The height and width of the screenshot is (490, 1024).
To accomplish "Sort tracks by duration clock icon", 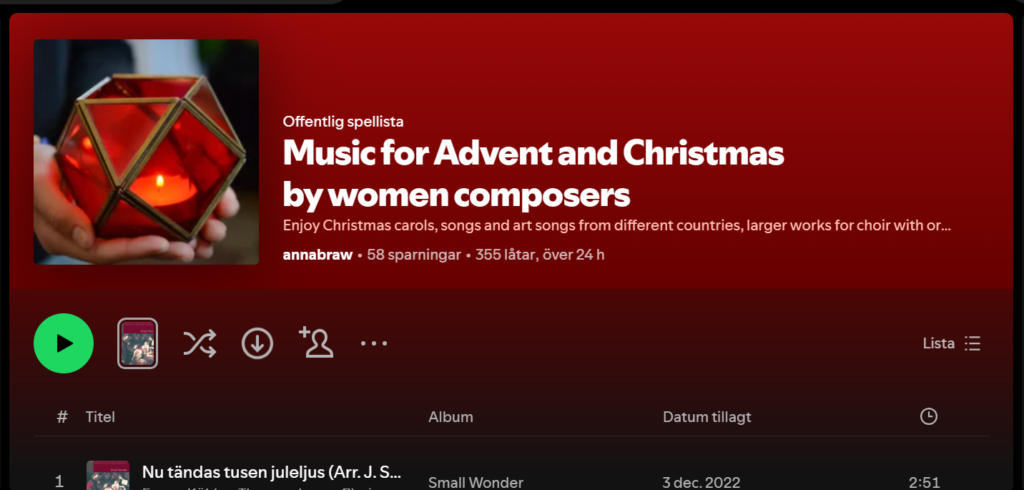I will [928, 416].
